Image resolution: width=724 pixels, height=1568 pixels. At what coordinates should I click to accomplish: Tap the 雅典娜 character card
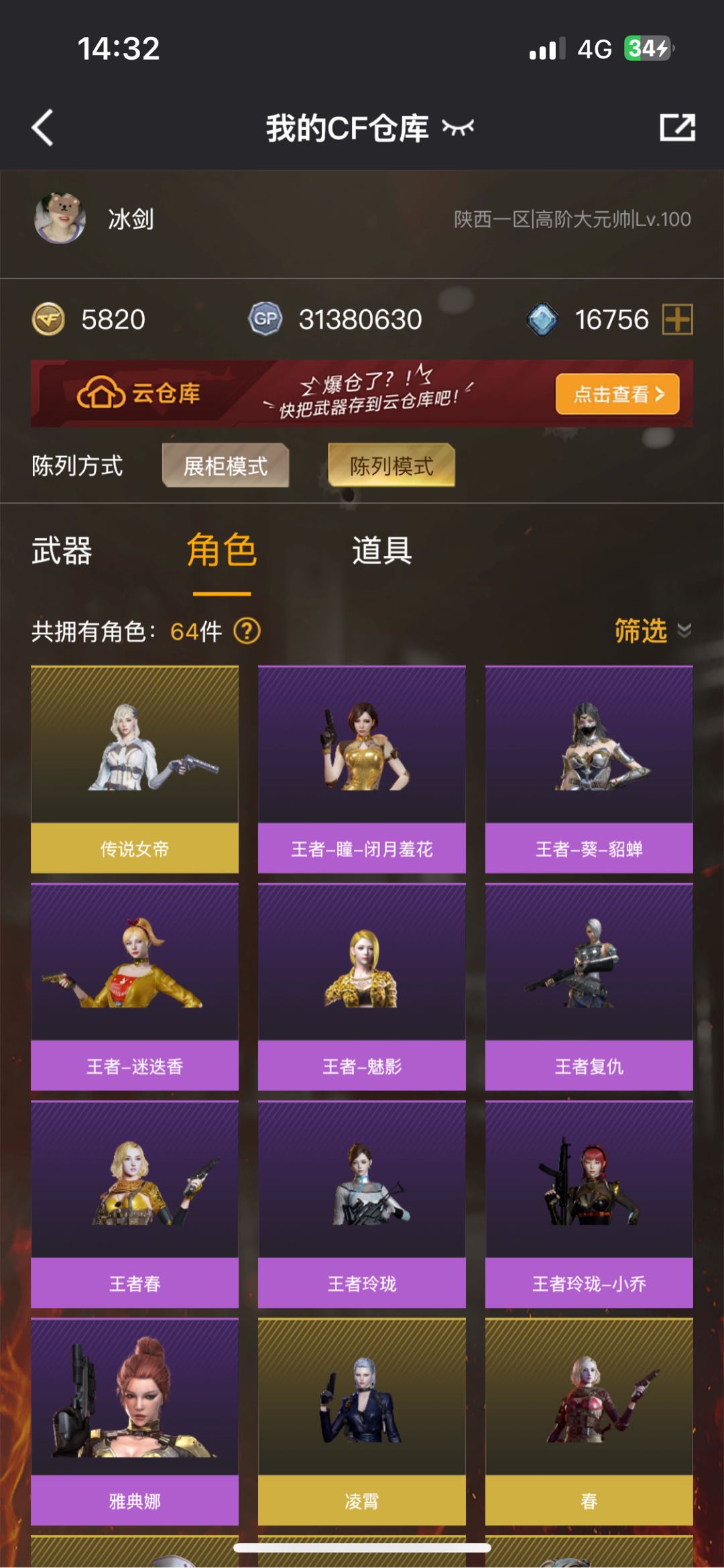pos(135,1420)
